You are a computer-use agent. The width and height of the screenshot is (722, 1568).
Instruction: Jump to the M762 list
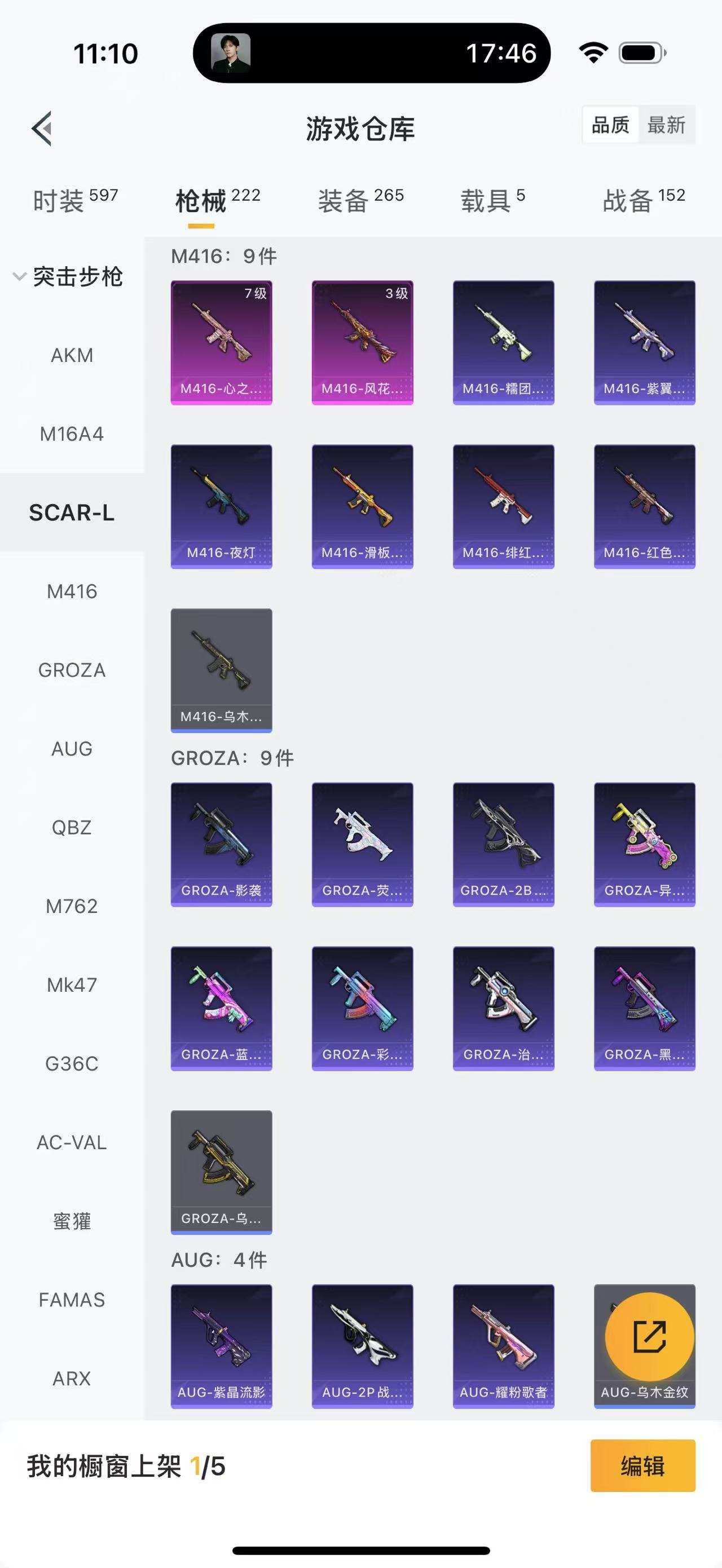(x=72, y=906)
